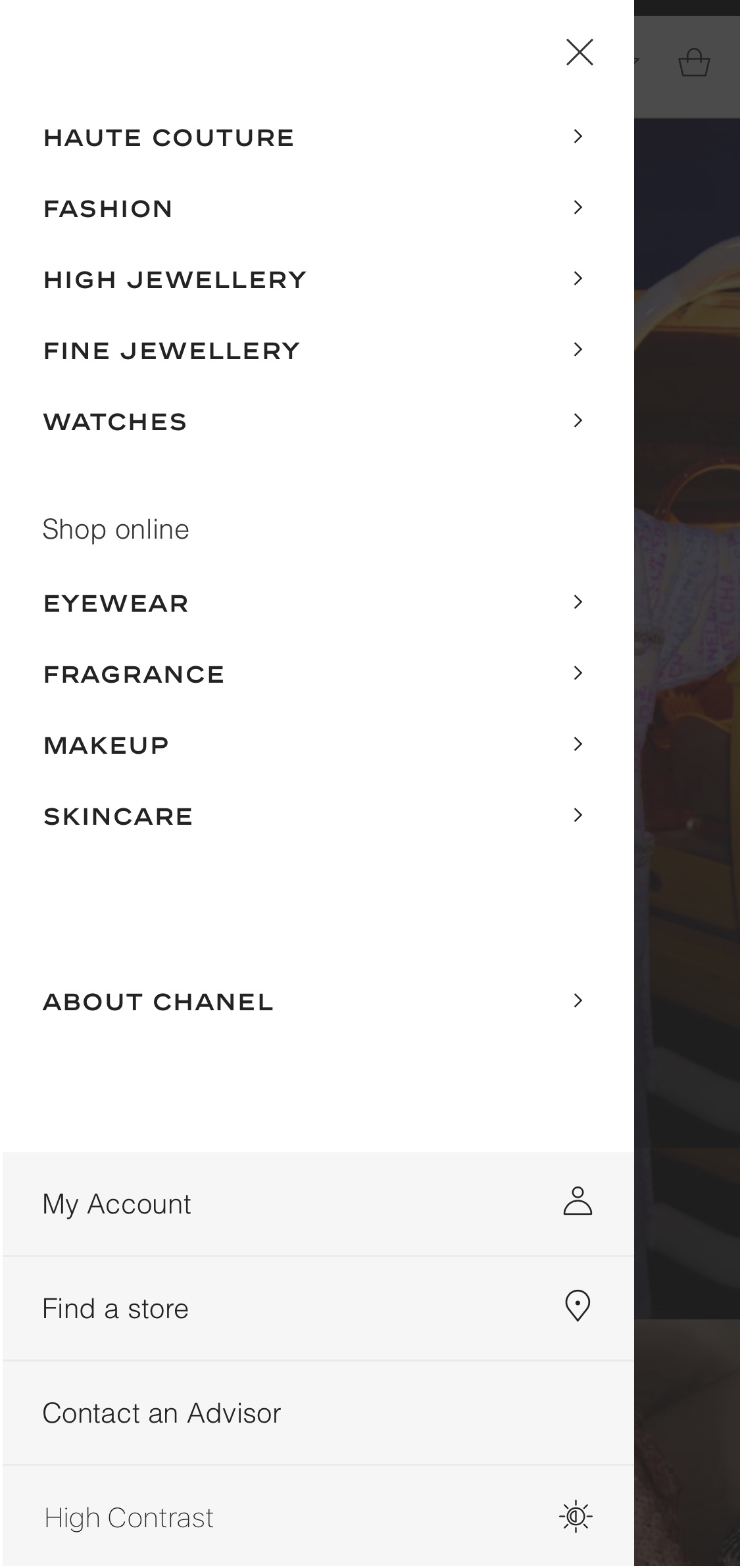Toggle open the EYEWEAR category

[x=115, y=602]
